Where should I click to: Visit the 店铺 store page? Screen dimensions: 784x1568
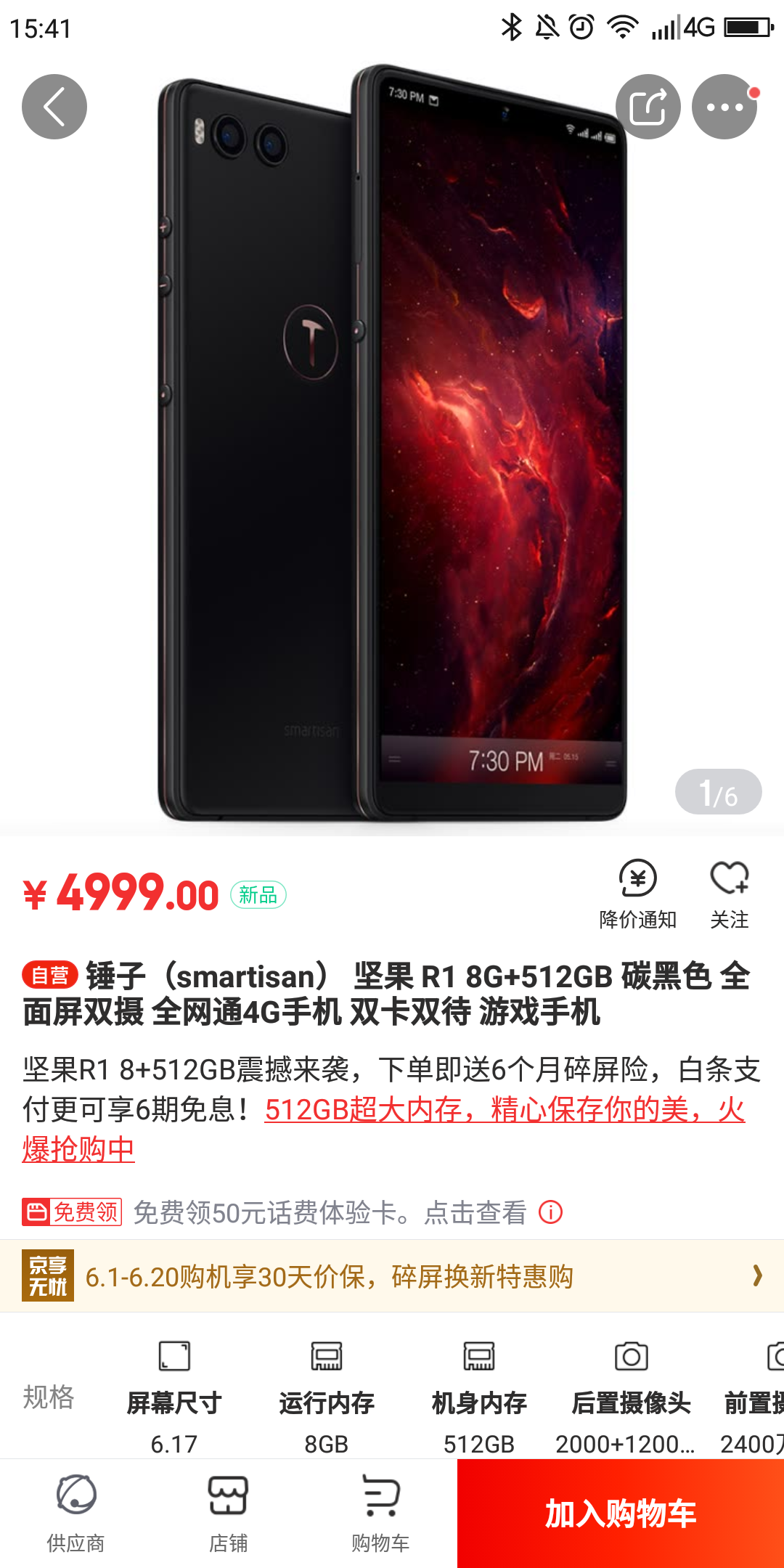click(x=228, y=1514)
